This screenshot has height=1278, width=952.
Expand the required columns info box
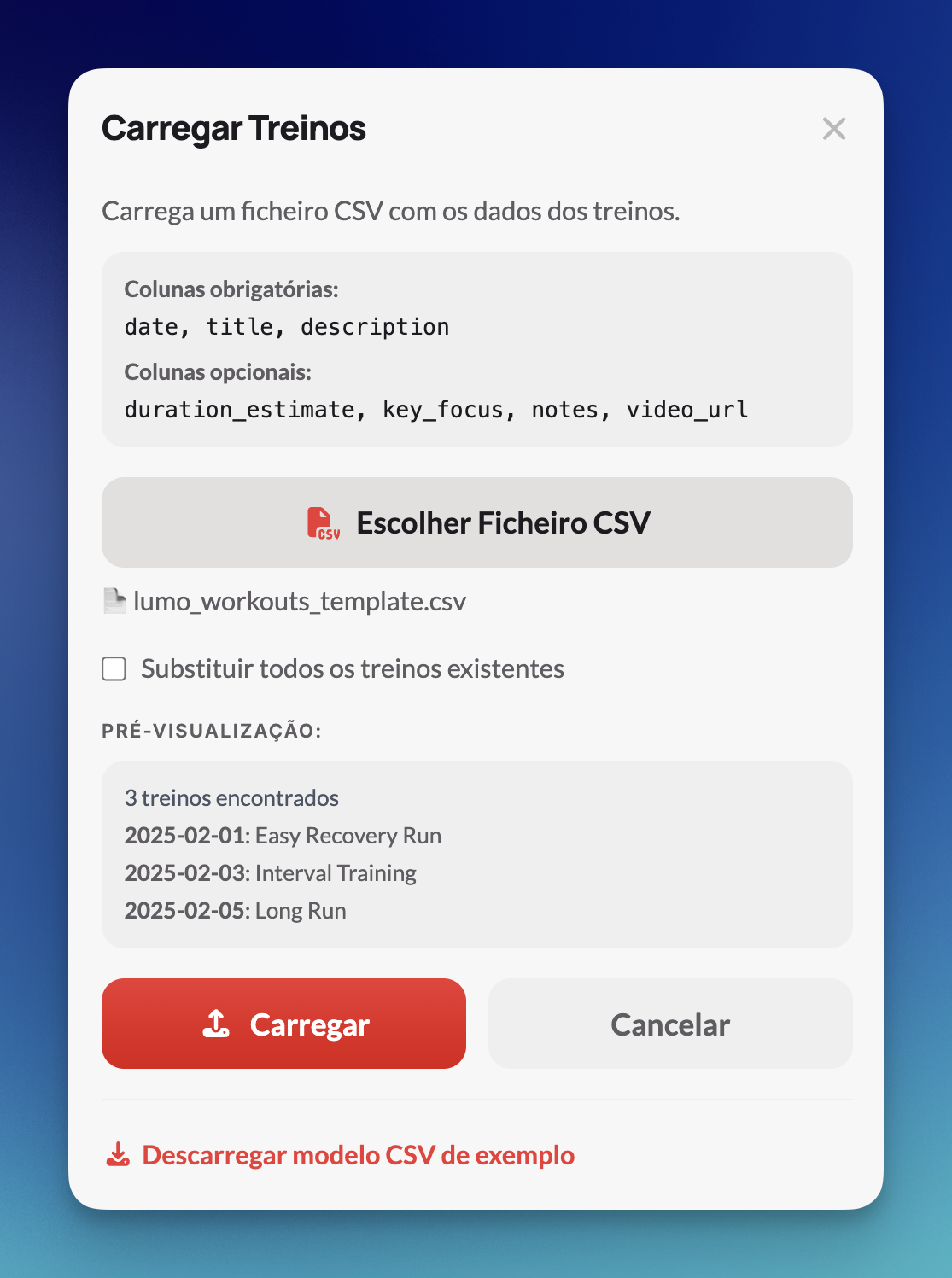tap(476, 348)
